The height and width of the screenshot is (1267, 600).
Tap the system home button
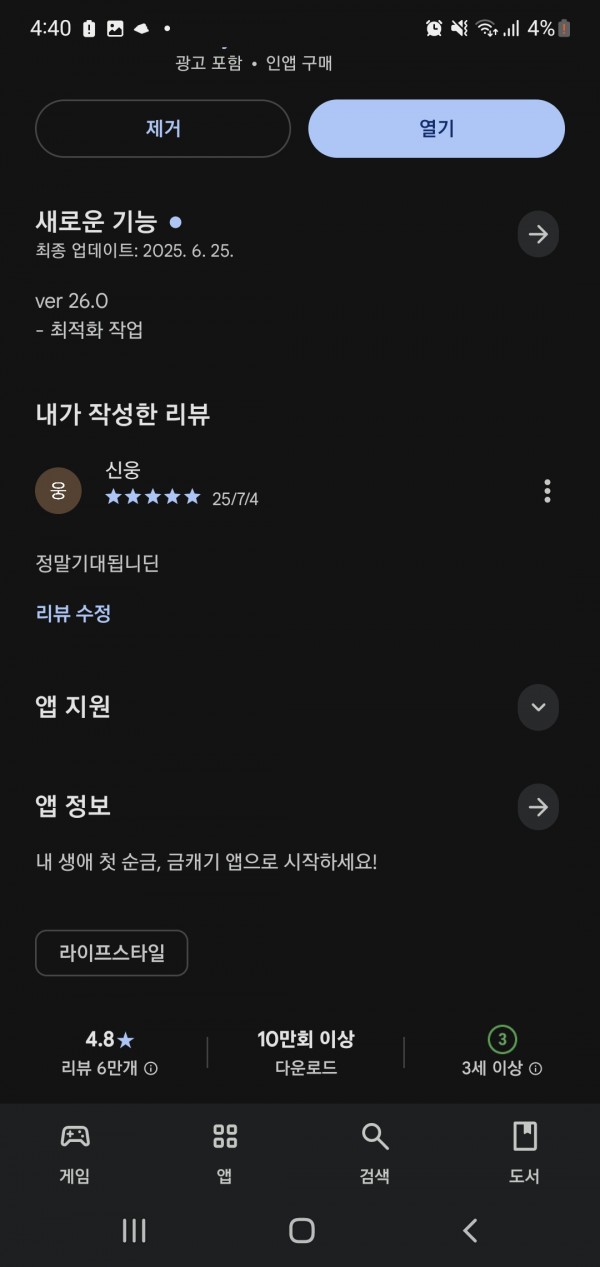click(301, 1230)
